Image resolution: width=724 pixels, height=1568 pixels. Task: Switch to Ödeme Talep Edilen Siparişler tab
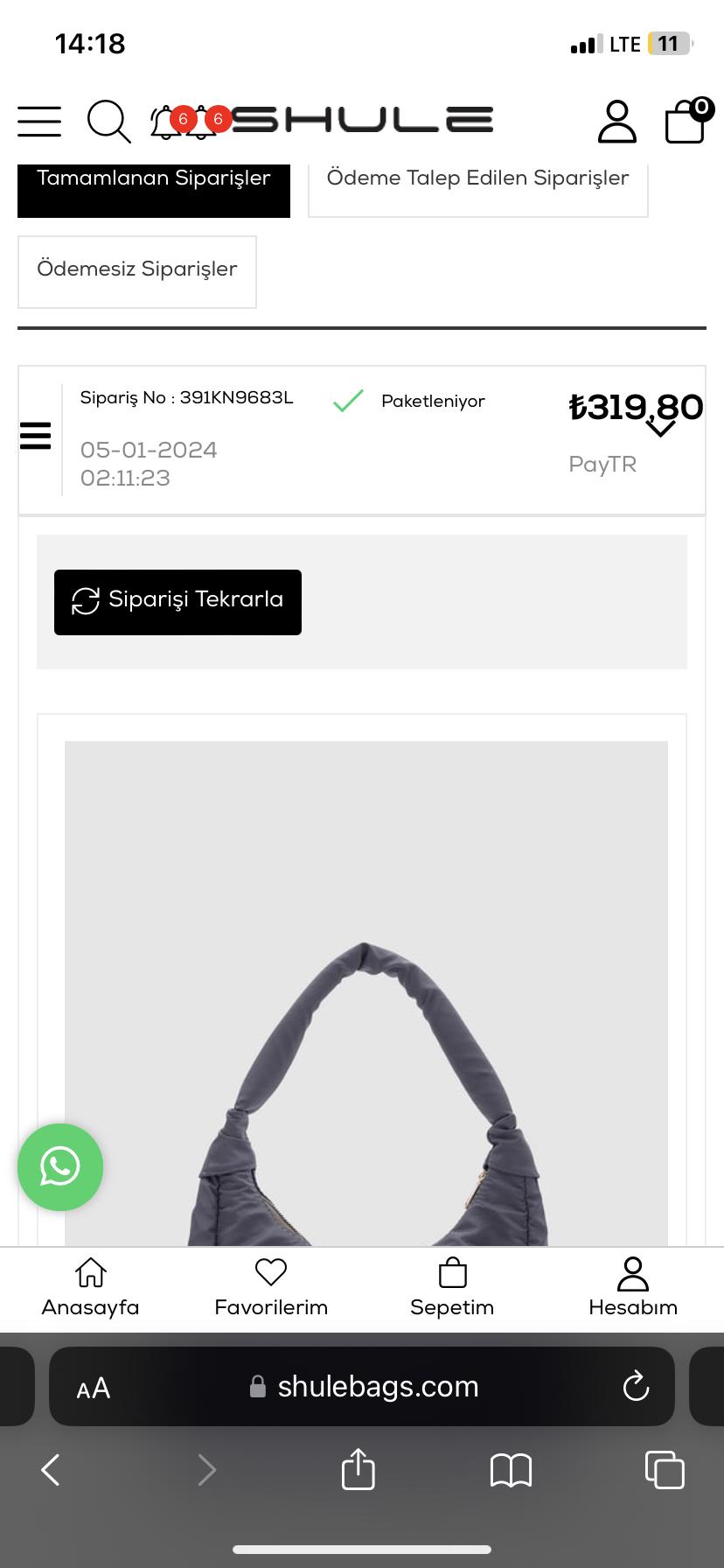coord(477,182)
